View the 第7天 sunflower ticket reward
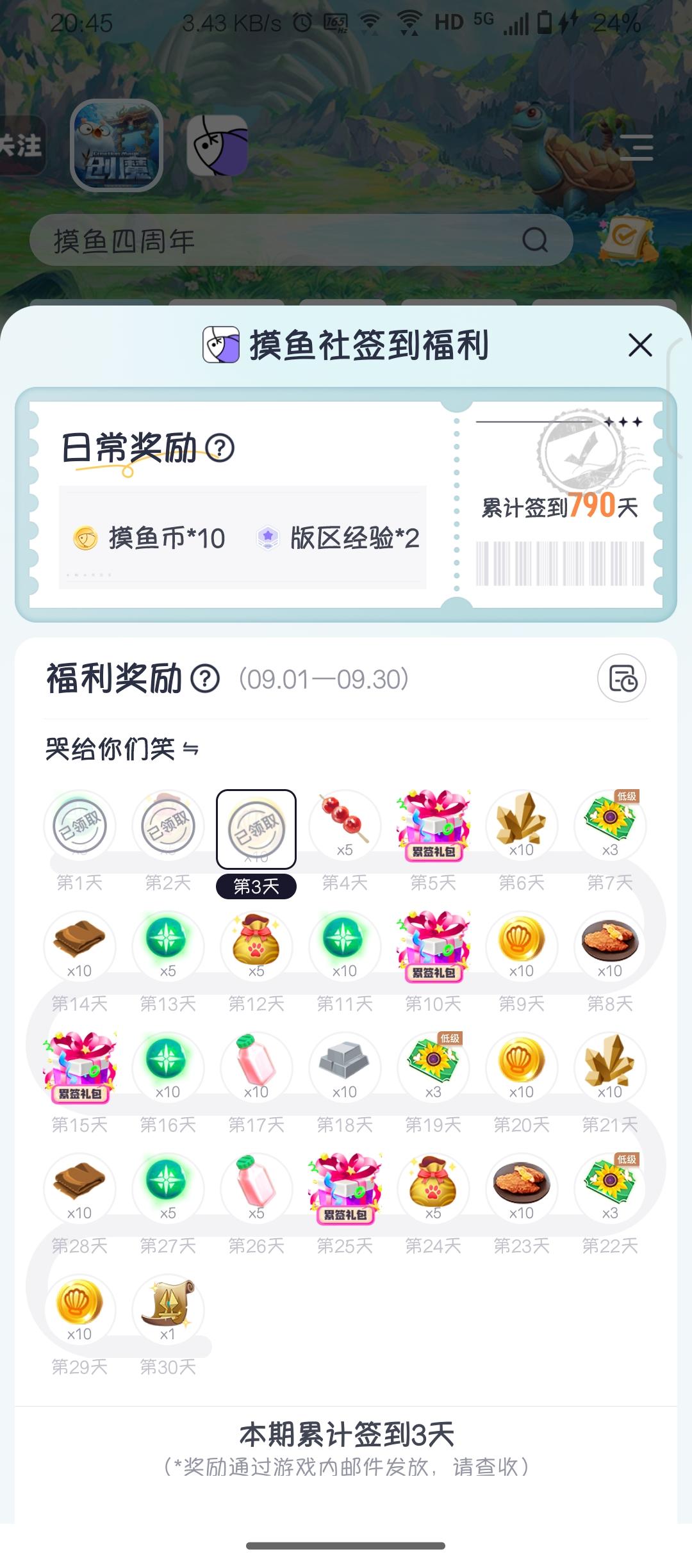Viewport: 692px width, 1568px height. (610, 826)
